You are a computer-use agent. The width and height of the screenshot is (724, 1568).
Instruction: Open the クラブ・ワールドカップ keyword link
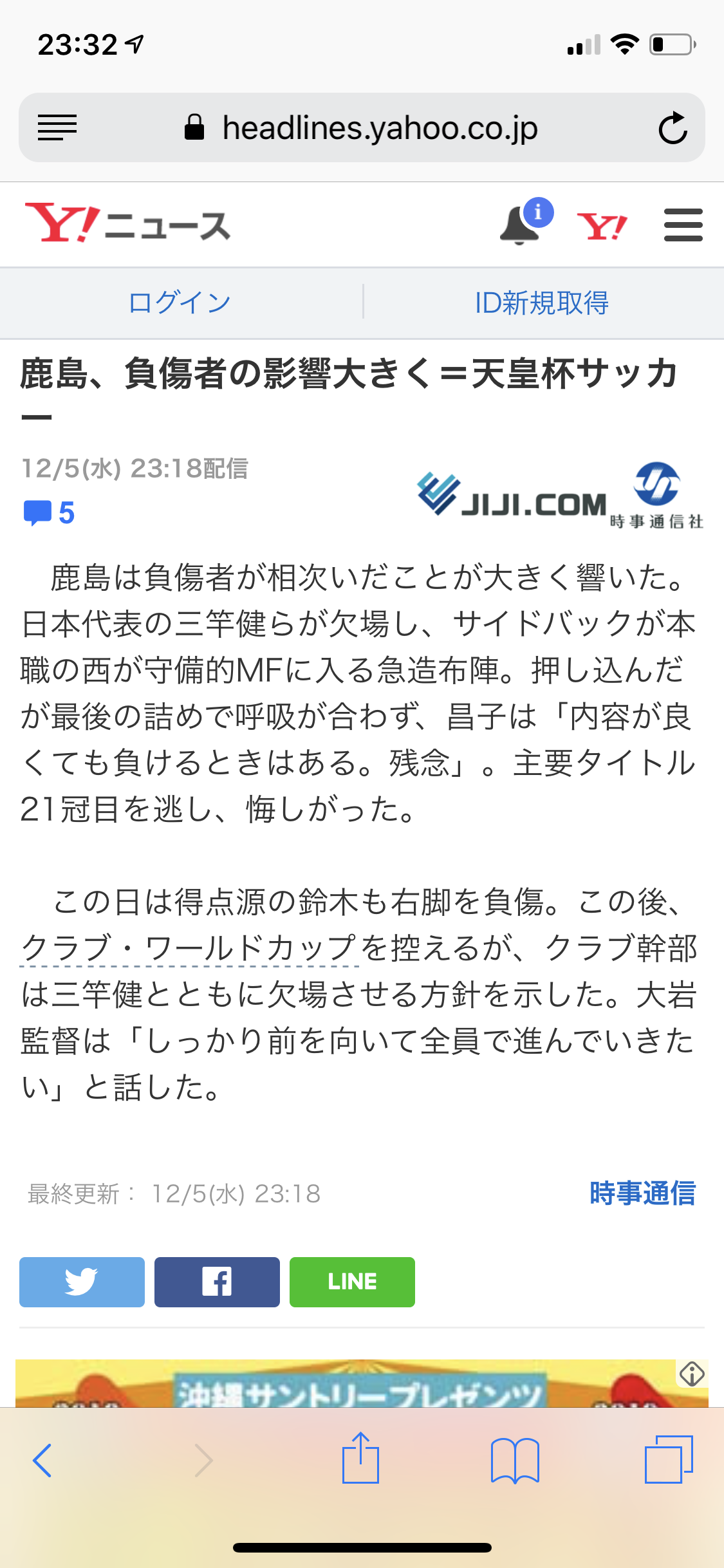[189, 948]
